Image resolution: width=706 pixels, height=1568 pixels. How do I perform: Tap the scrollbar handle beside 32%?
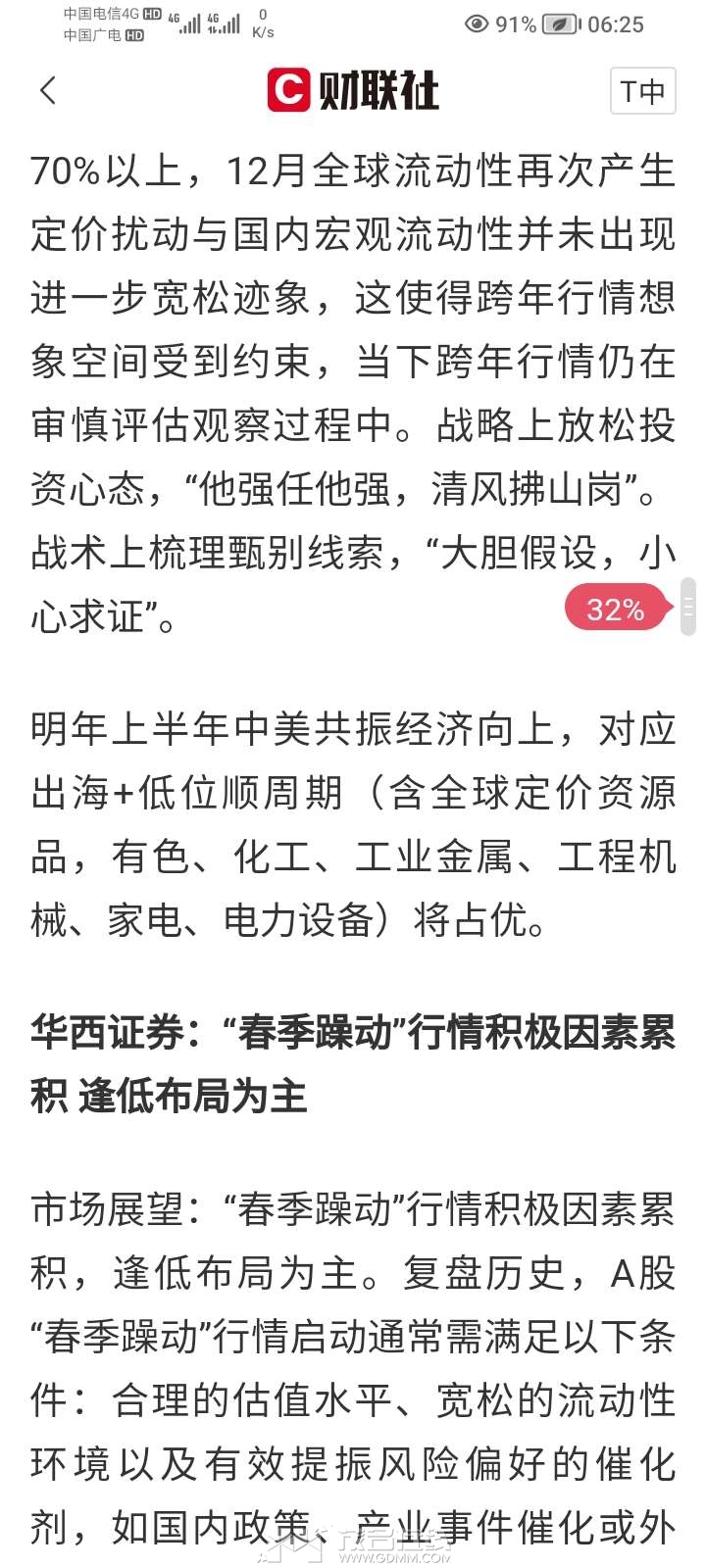point(688,608)
